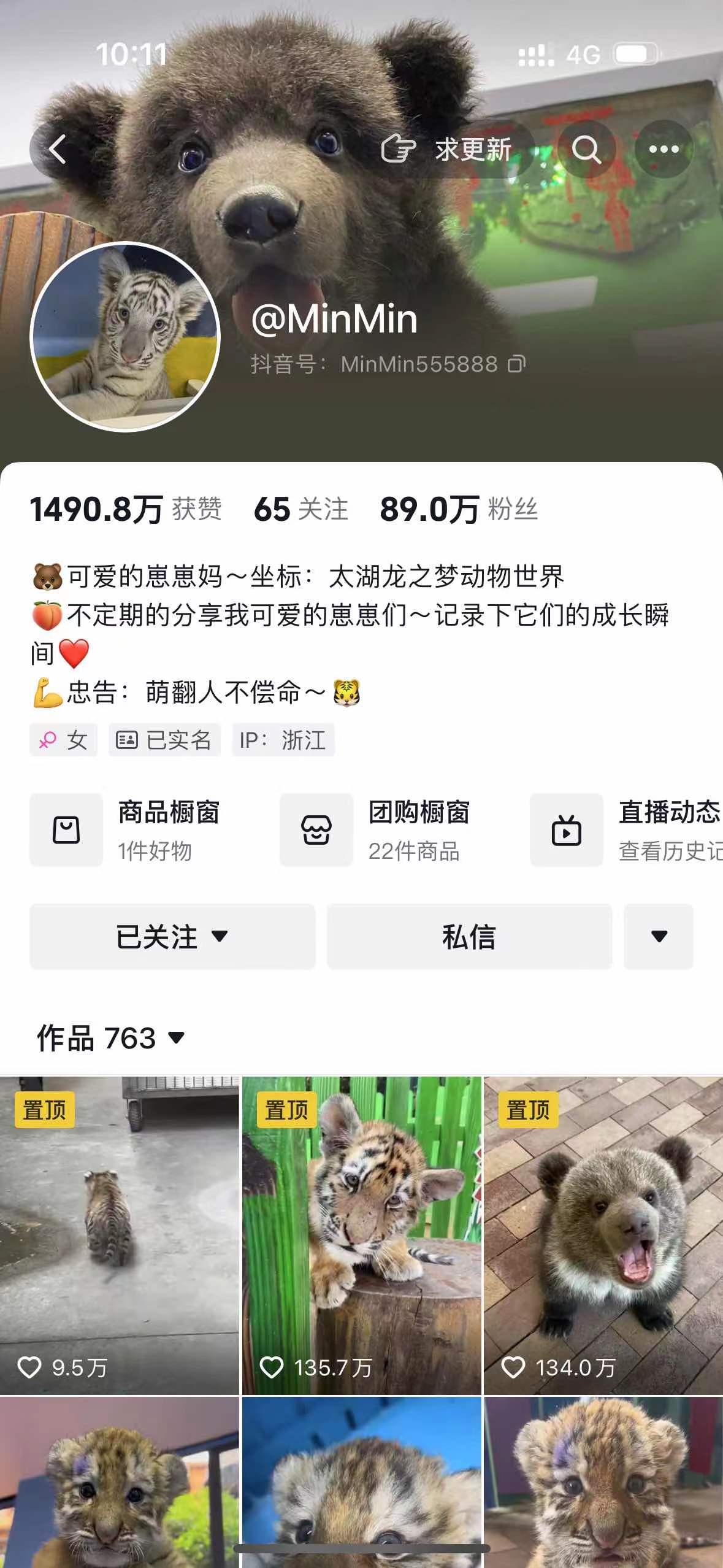Expand the arrow button next to 私信
This screenshot has height=1568, width=723.
point(659,937)
